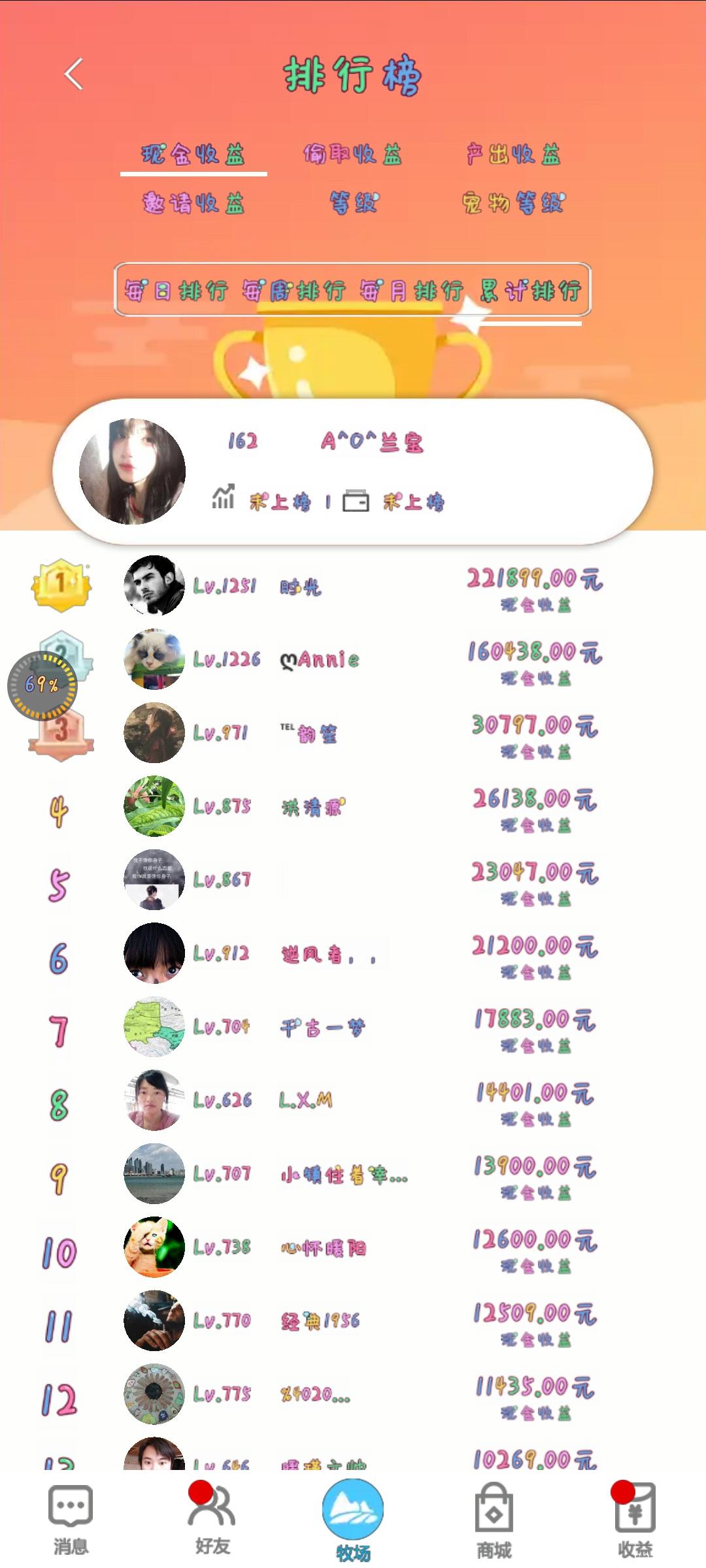The height and width of the screenshot is (1568, 706).
Task: Select the 邀请收益 ranking tab
Action: pyautogui.click(x=193, y=203)
